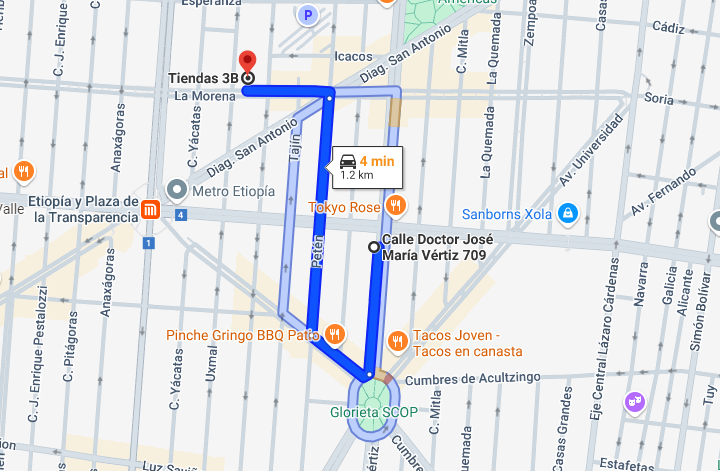
Task: Select the Etiopía metro station icon
Action: [151, 210]
